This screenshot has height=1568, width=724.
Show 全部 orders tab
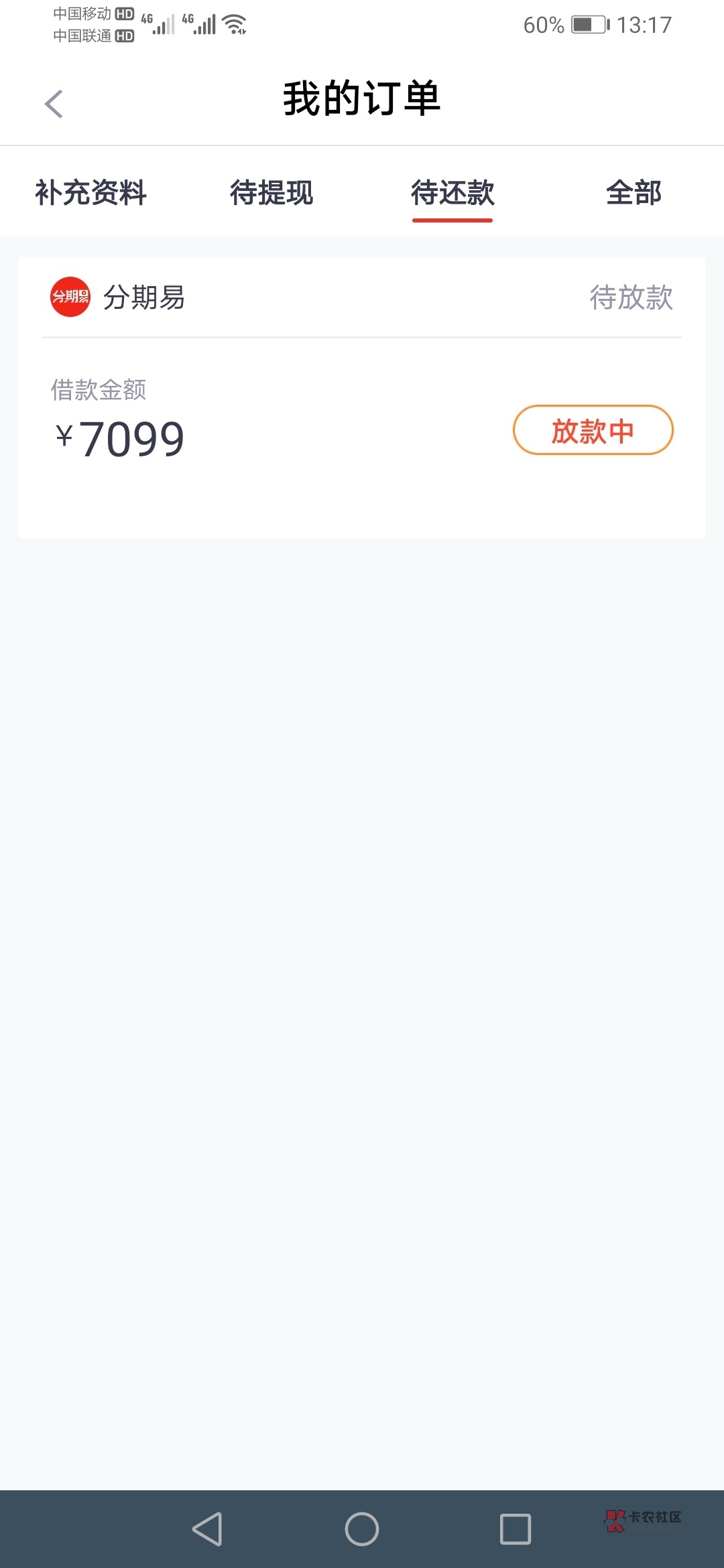coord(633,193)
